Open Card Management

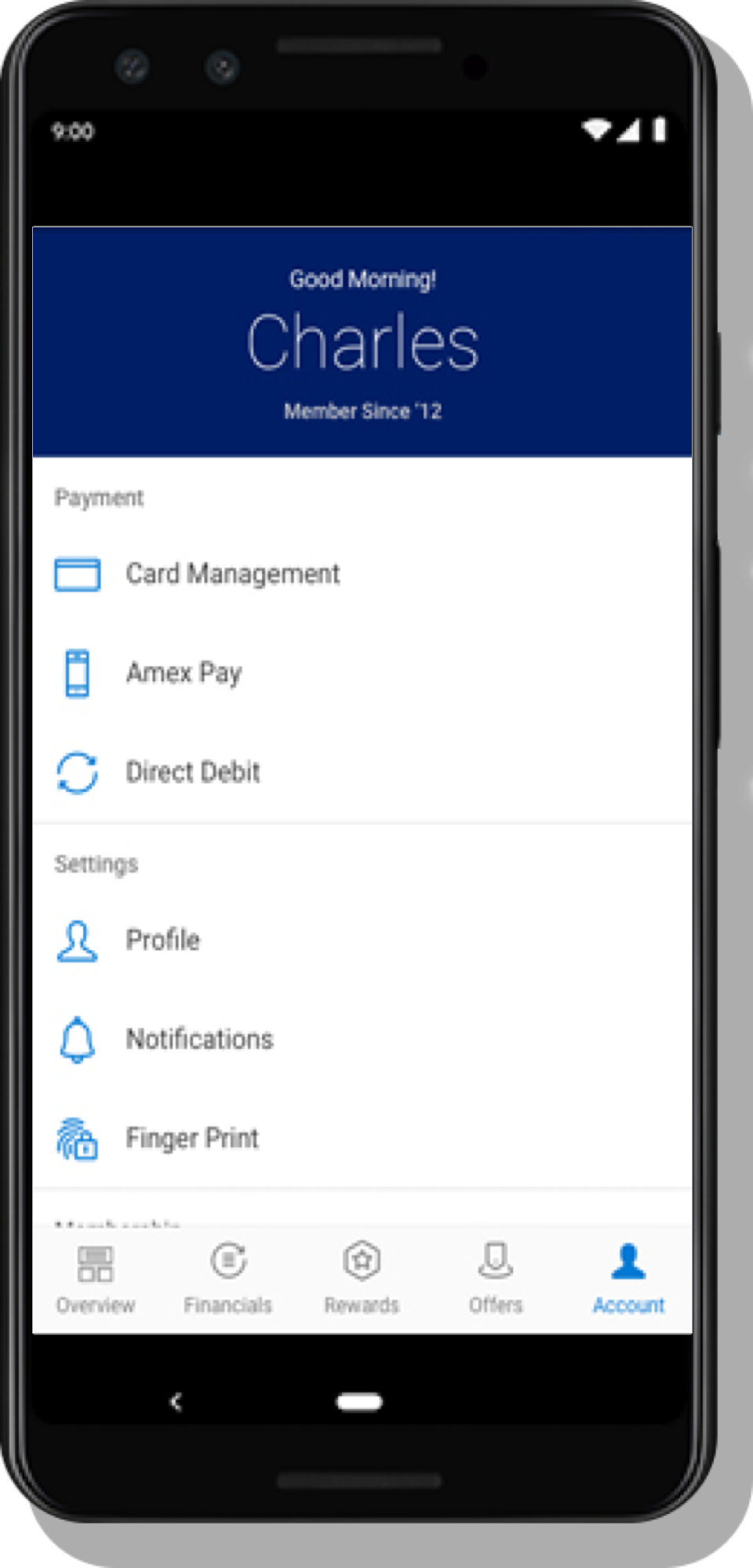point(232,574)
